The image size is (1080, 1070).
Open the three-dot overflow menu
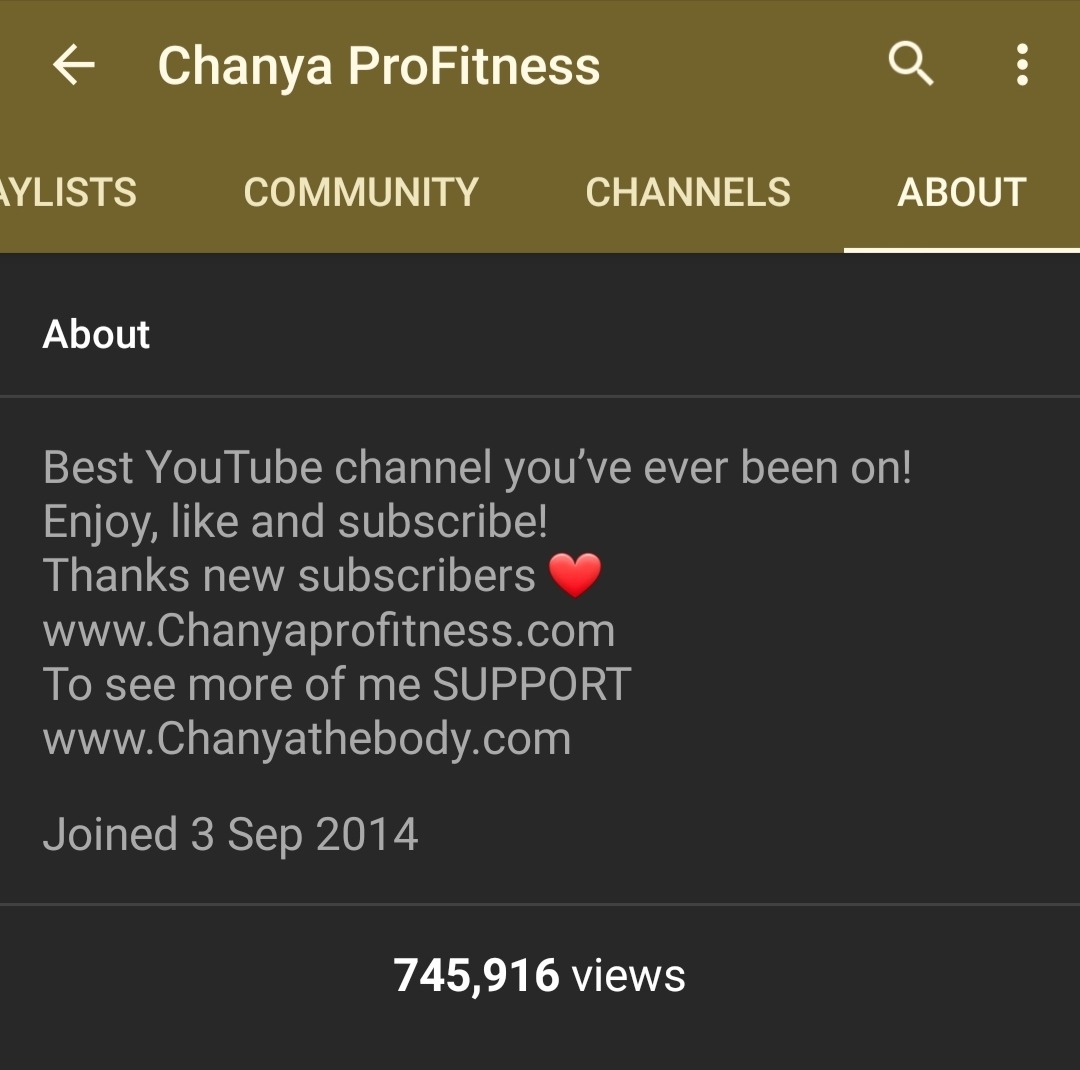point(1021,66)
